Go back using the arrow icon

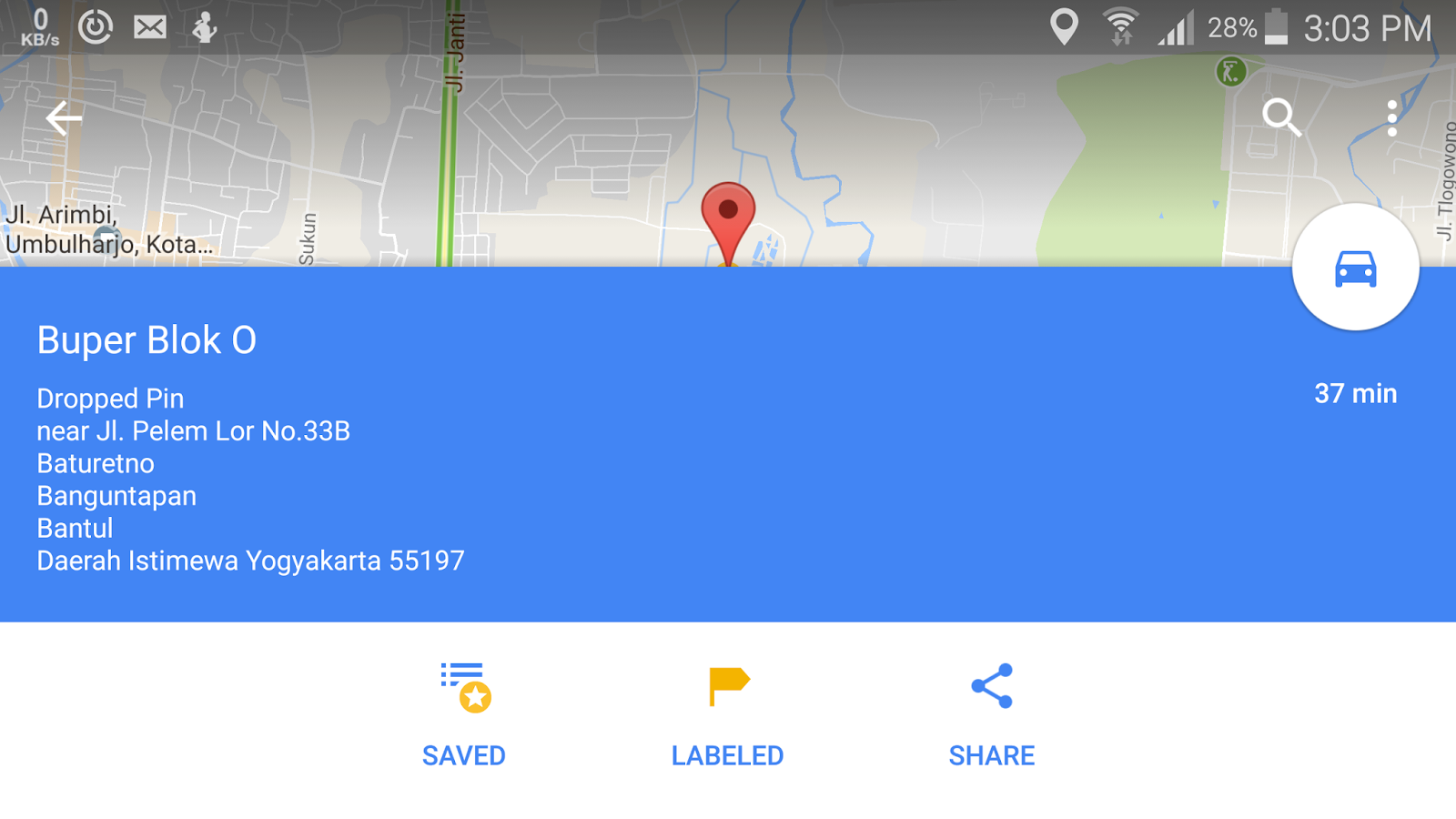point(64,118)
